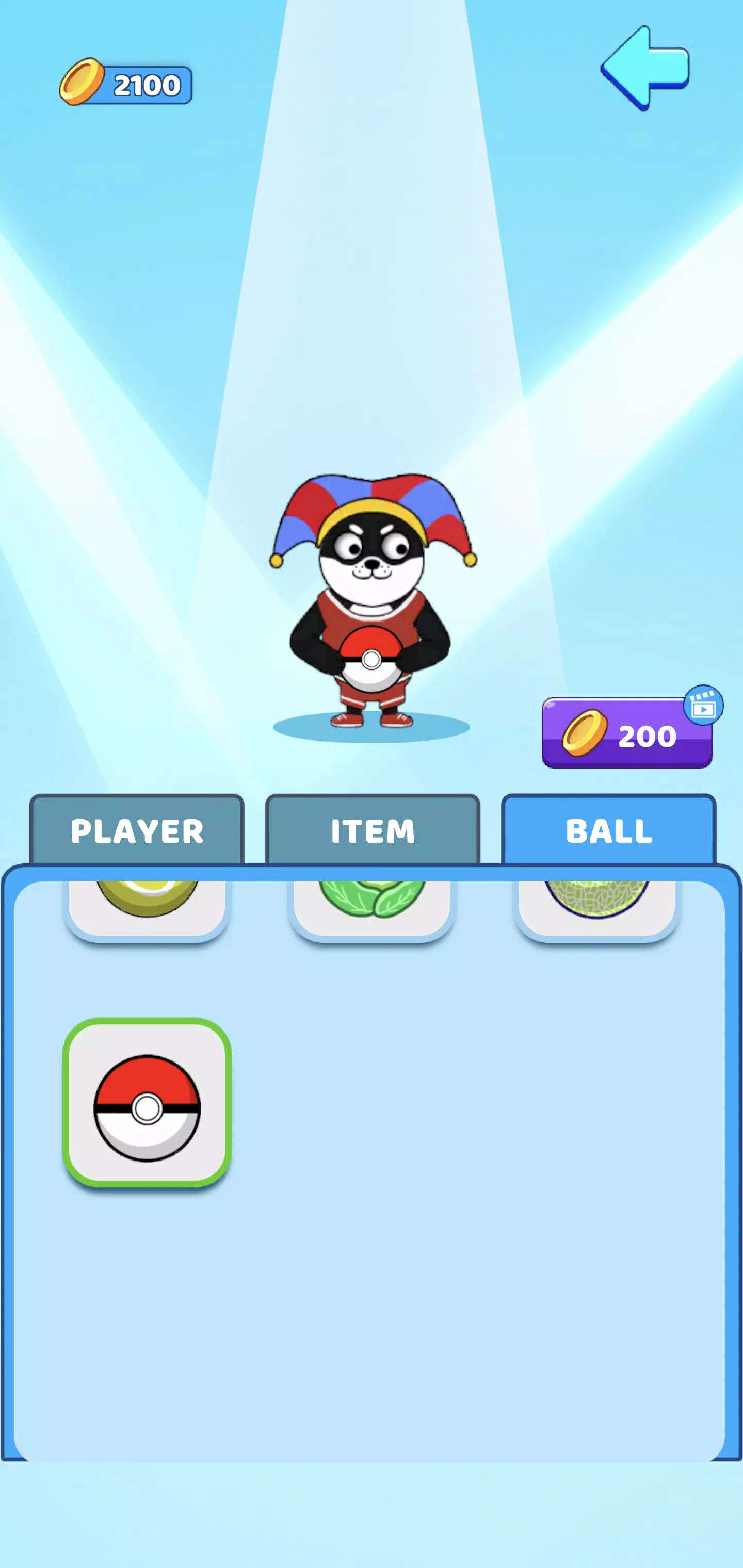Pick the melon ball

tap(597, 907)
